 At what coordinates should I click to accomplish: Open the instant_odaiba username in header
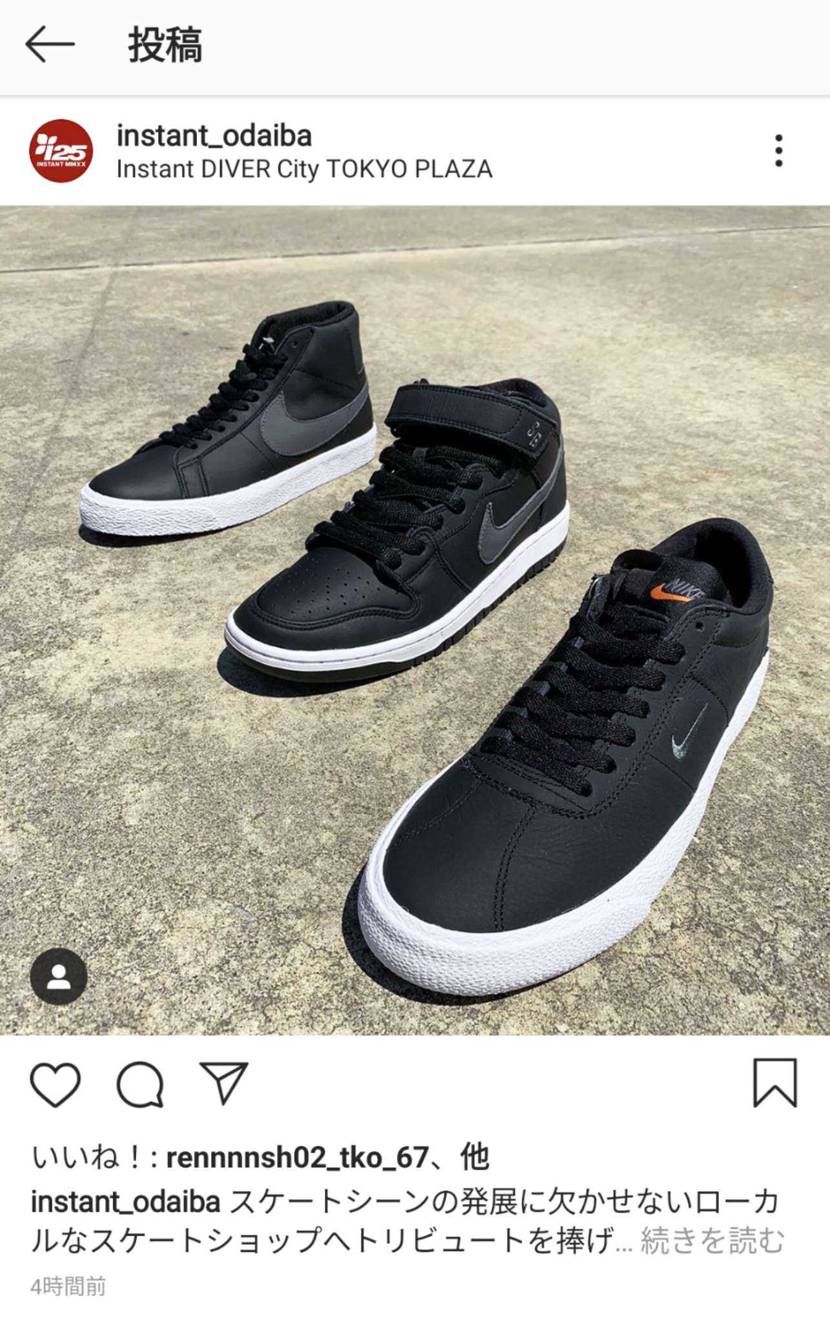[213, 136]
